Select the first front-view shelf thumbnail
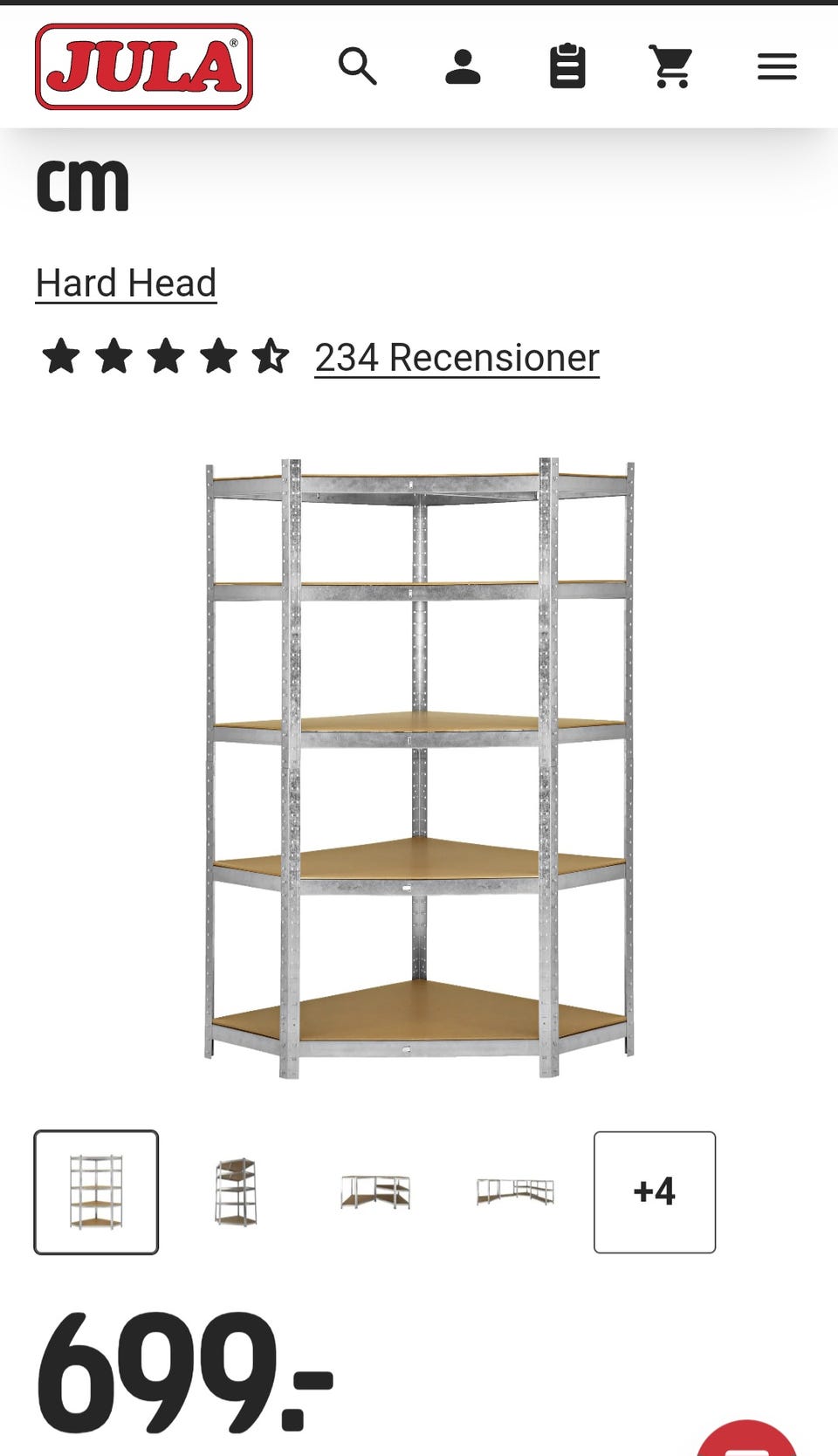 coord(96,1192)
